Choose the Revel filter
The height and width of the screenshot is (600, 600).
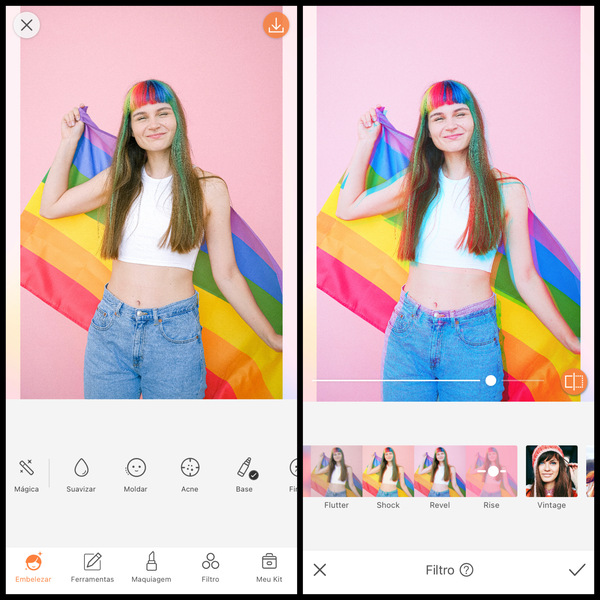click(x=439, y=472)
